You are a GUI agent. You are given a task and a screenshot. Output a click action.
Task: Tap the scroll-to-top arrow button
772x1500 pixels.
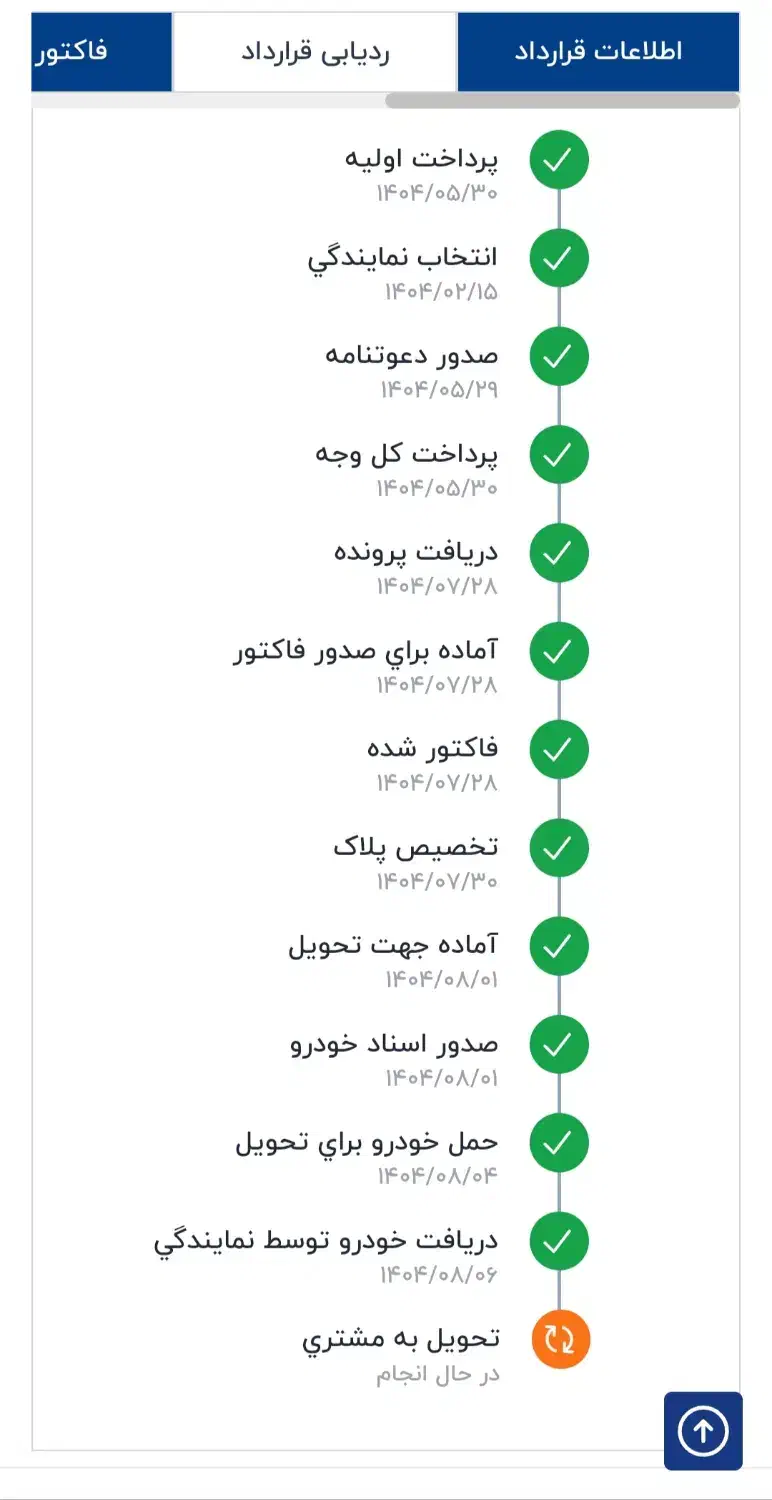point(703,1431)
